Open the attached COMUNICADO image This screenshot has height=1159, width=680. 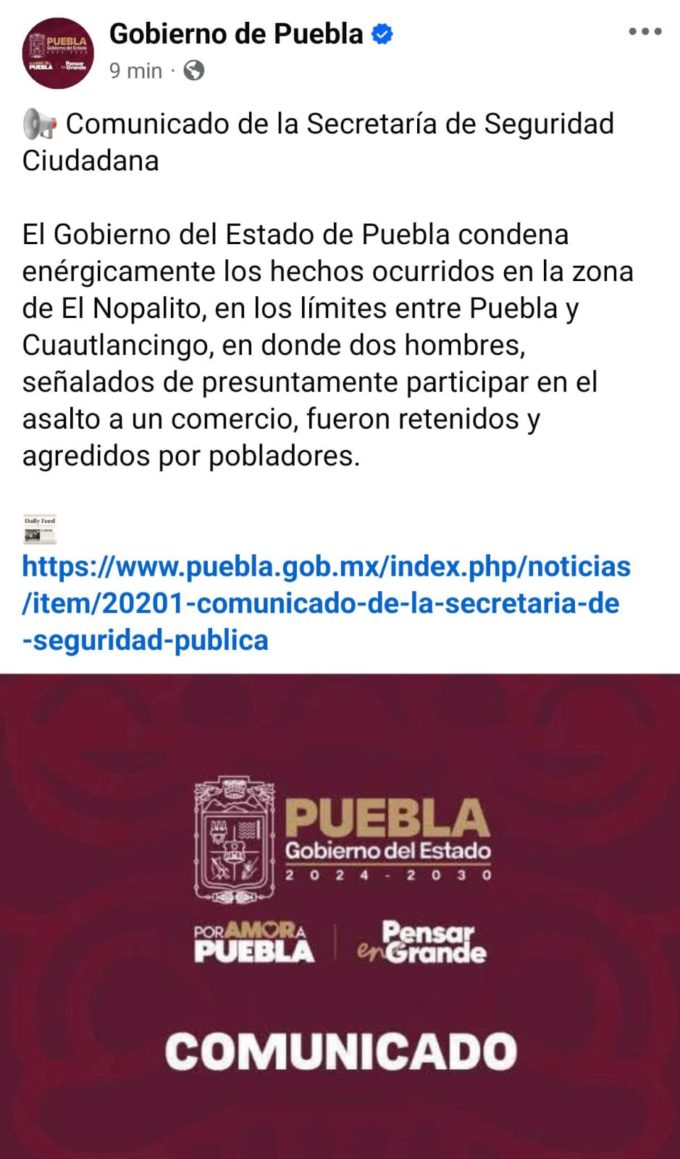[340, 915]
